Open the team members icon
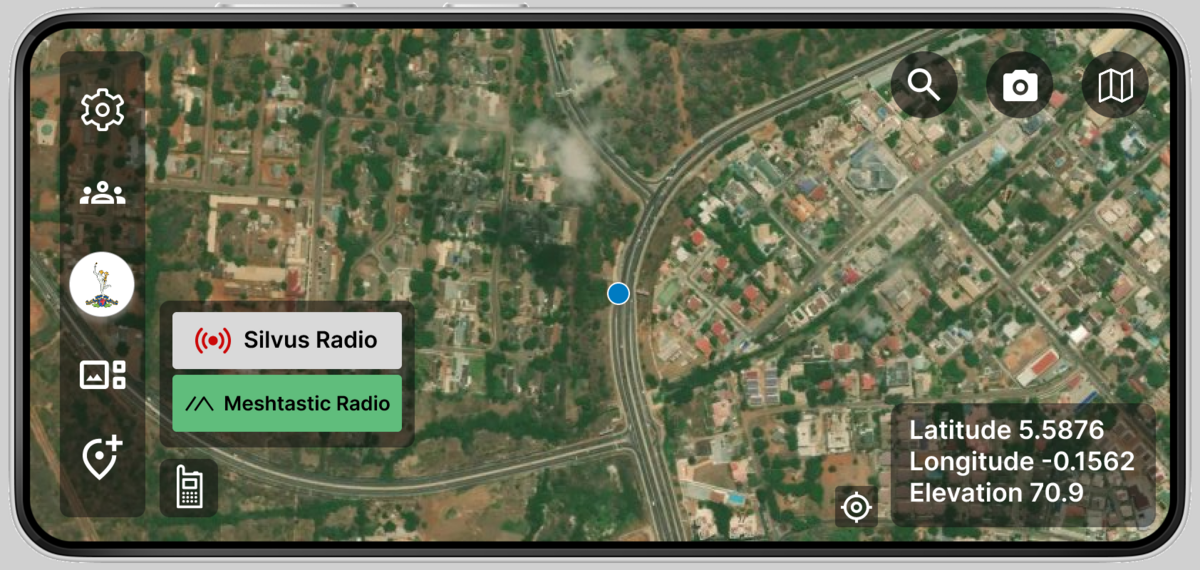Viewport: 1200px width, 570px height. point(102,194)
